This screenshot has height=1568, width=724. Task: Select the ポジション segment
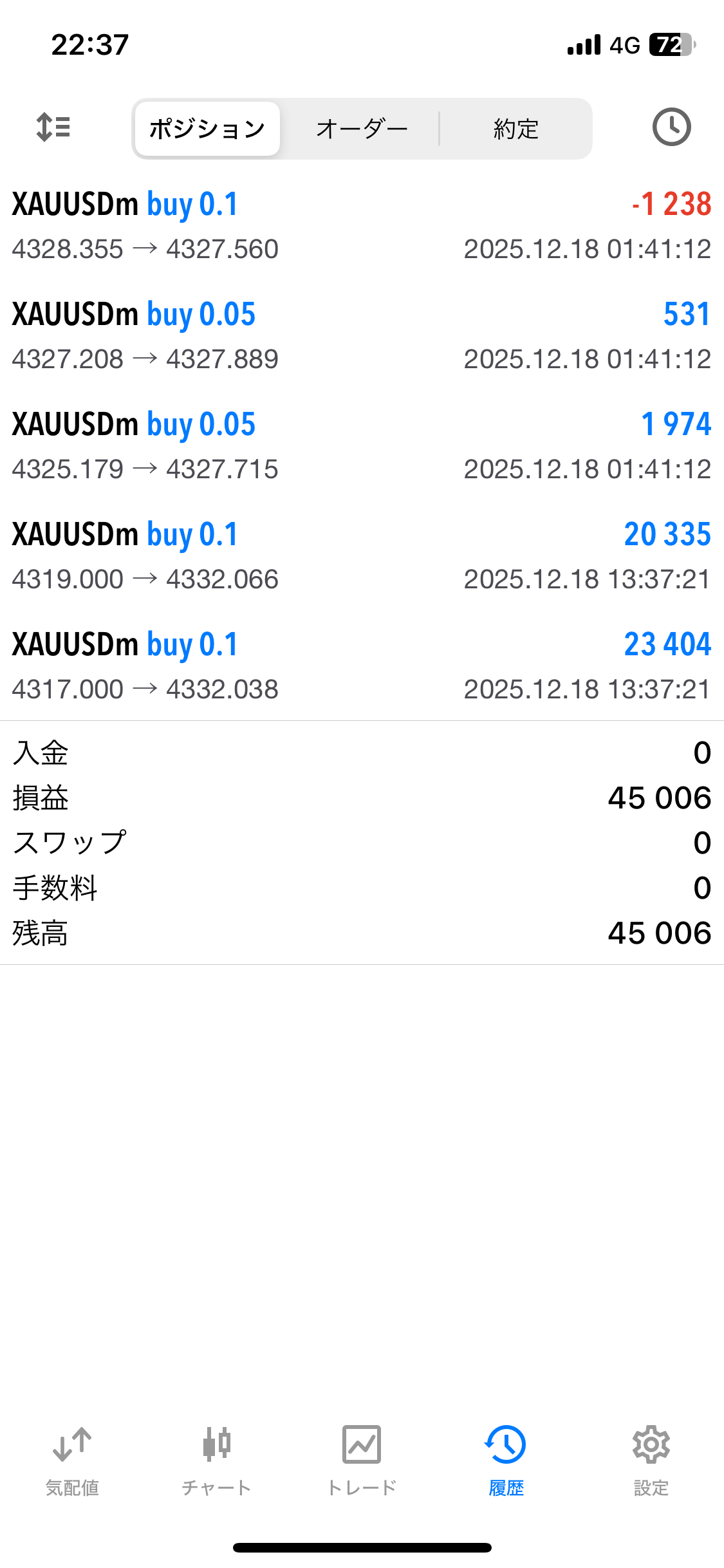[x=207, y=129]
